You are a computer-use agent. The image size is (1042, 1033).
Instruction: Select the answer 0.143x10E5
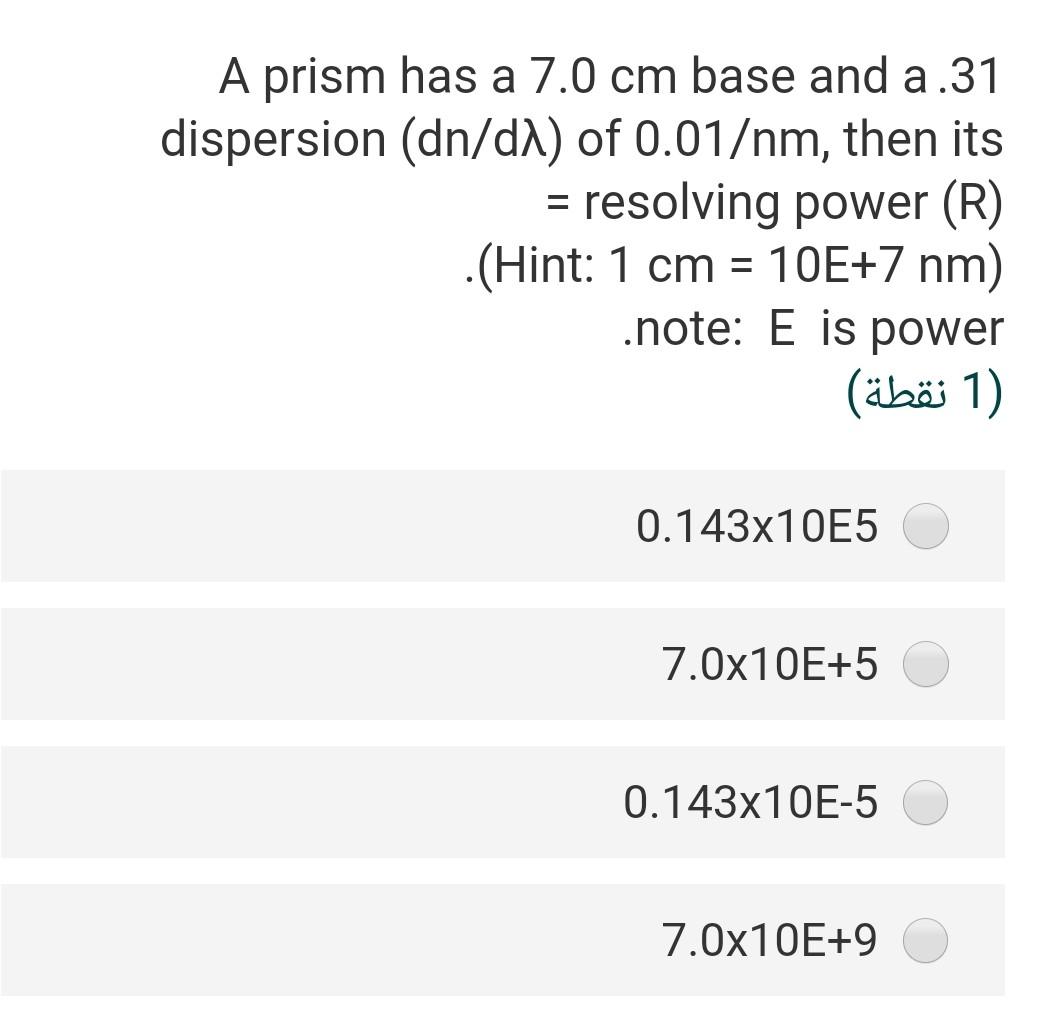click(x=926, y=526)
